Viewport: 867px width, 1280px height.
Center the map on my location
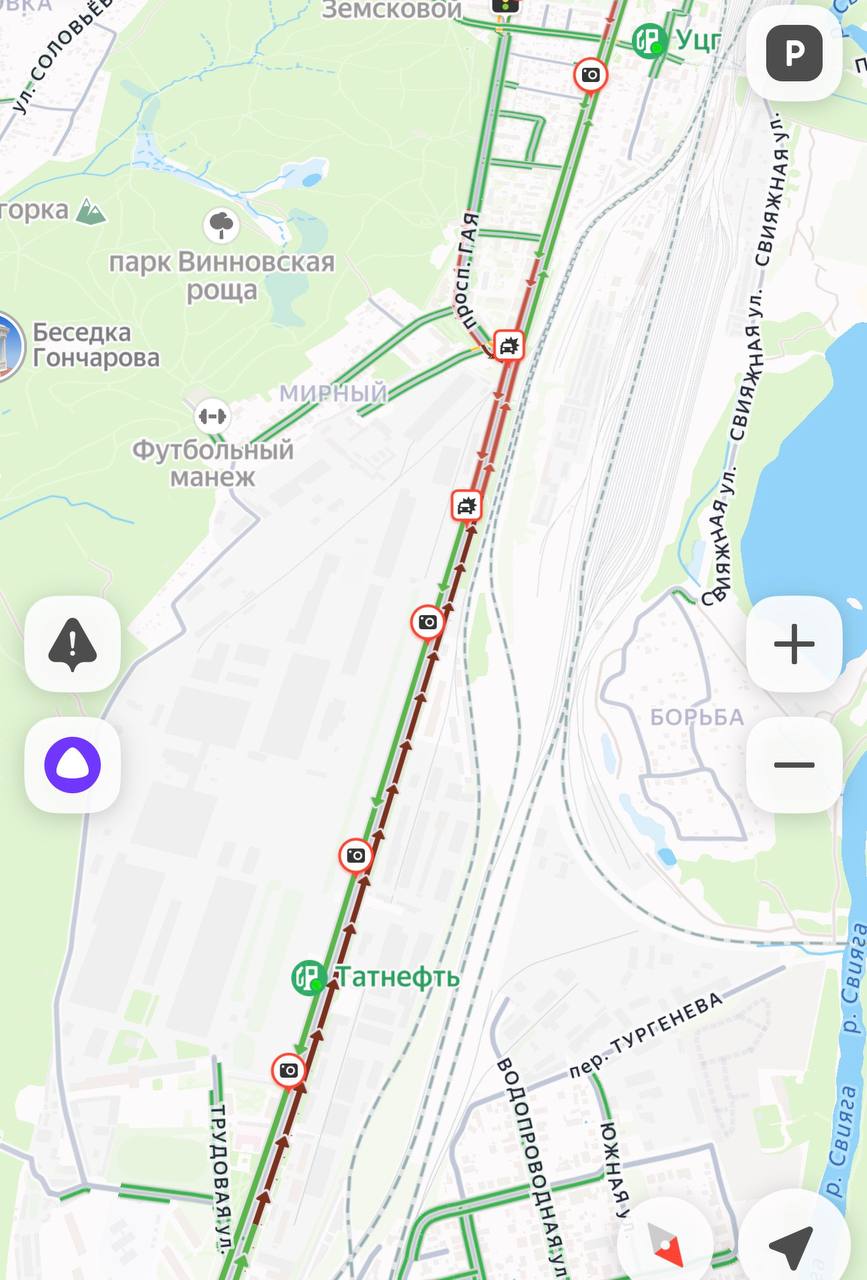point(790,1245)
